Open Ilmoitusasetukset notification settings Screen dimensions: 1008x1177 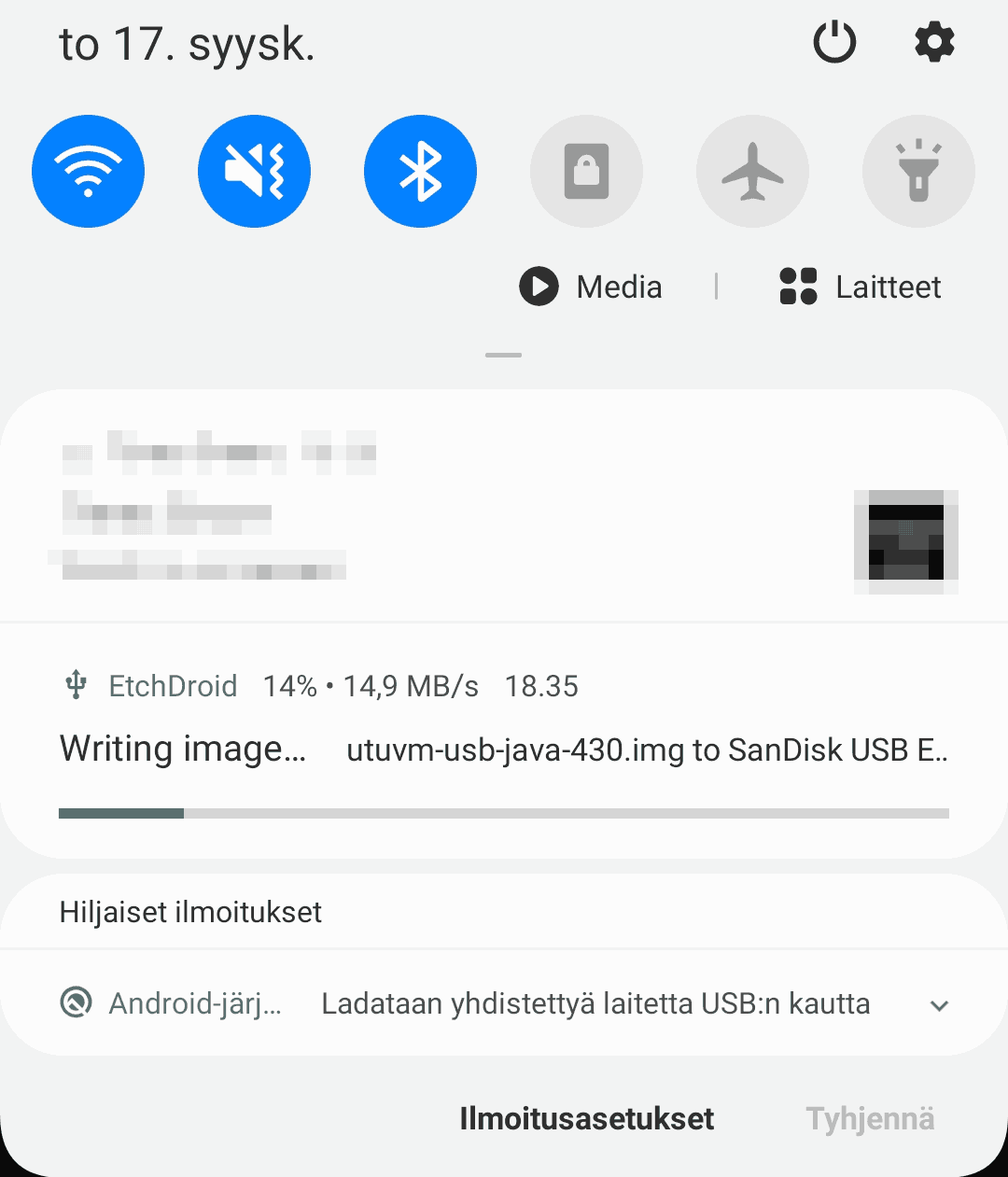587,1118
